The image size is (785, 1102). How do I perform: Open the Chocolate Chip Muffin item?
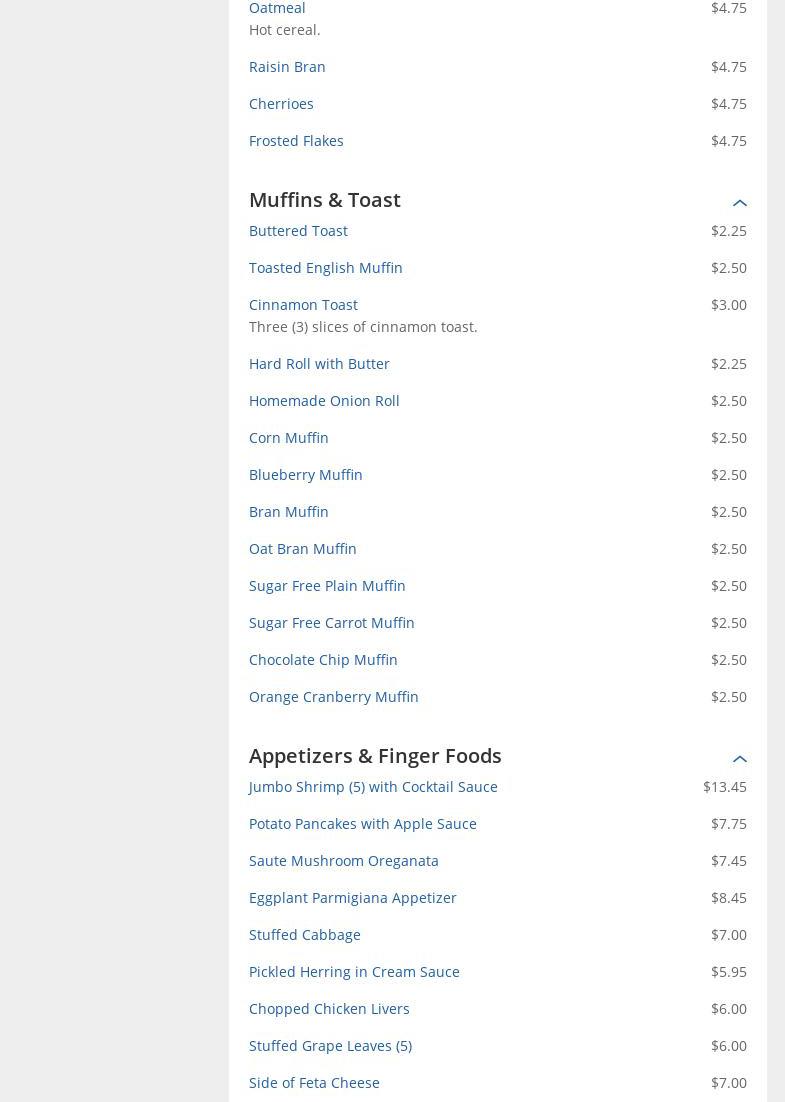323,660
